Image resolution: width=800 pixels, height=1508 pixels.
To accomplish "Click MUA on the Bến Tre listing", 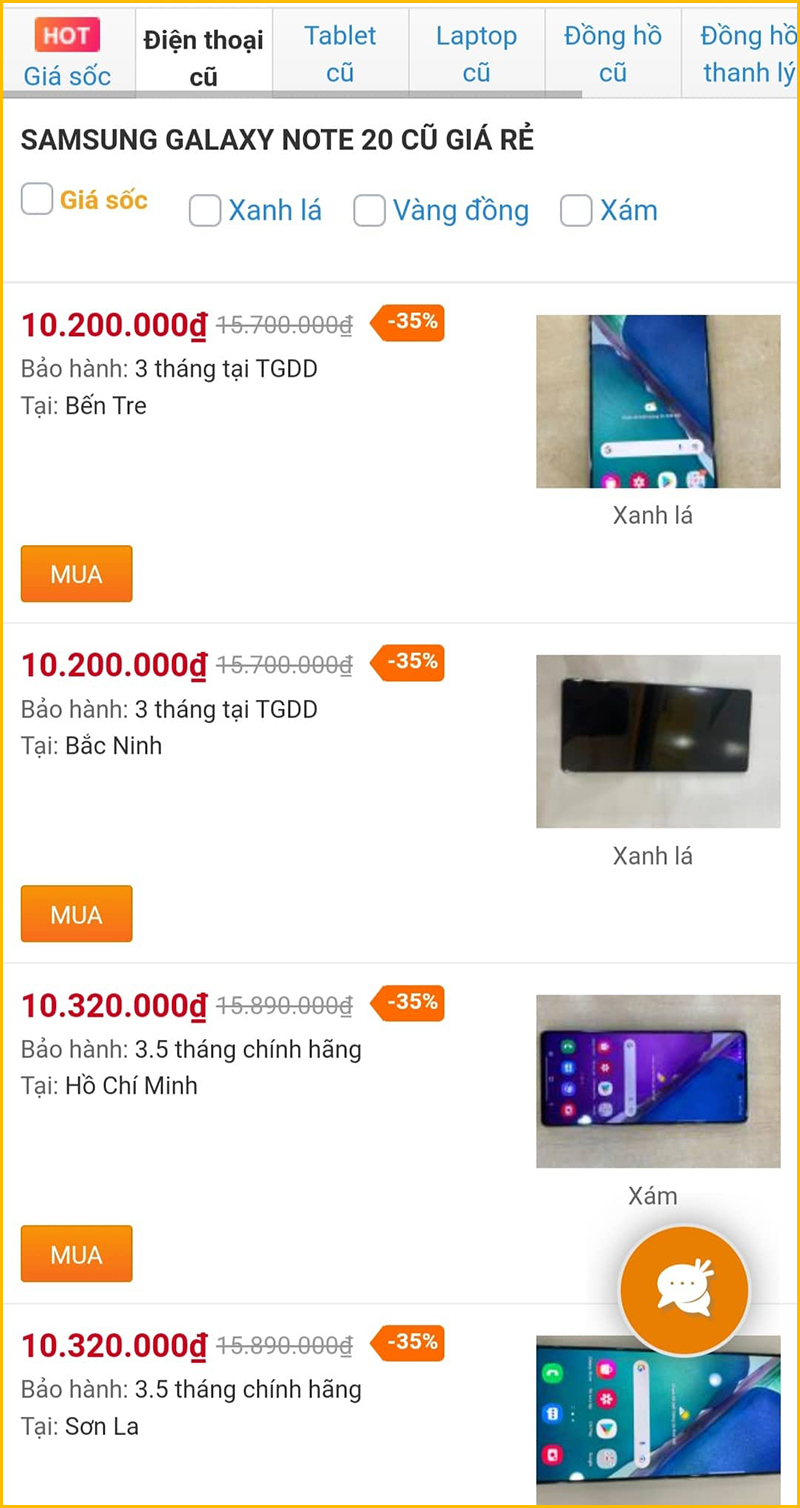I will [x=76, y=573].
